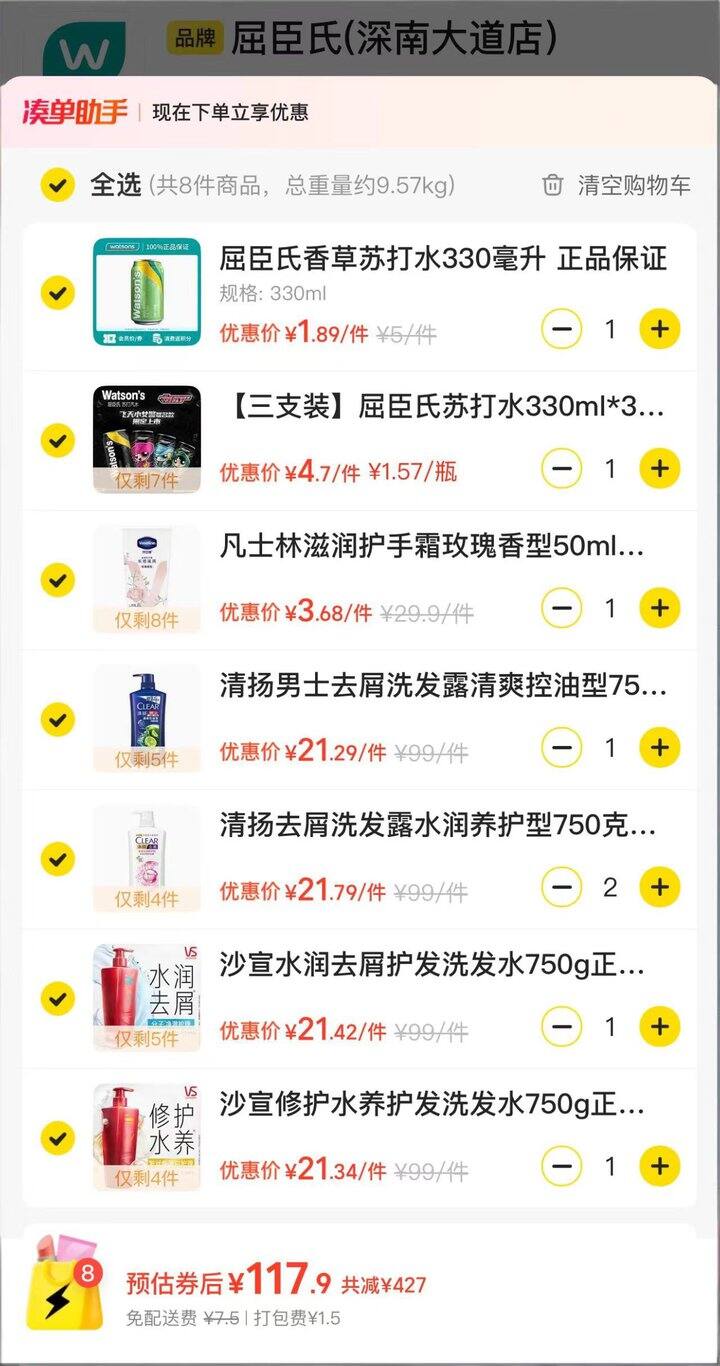Uncheck the 凡士林滋润护手霜 item
Screen dimensions: 720x1366
[x=58, y=580]
